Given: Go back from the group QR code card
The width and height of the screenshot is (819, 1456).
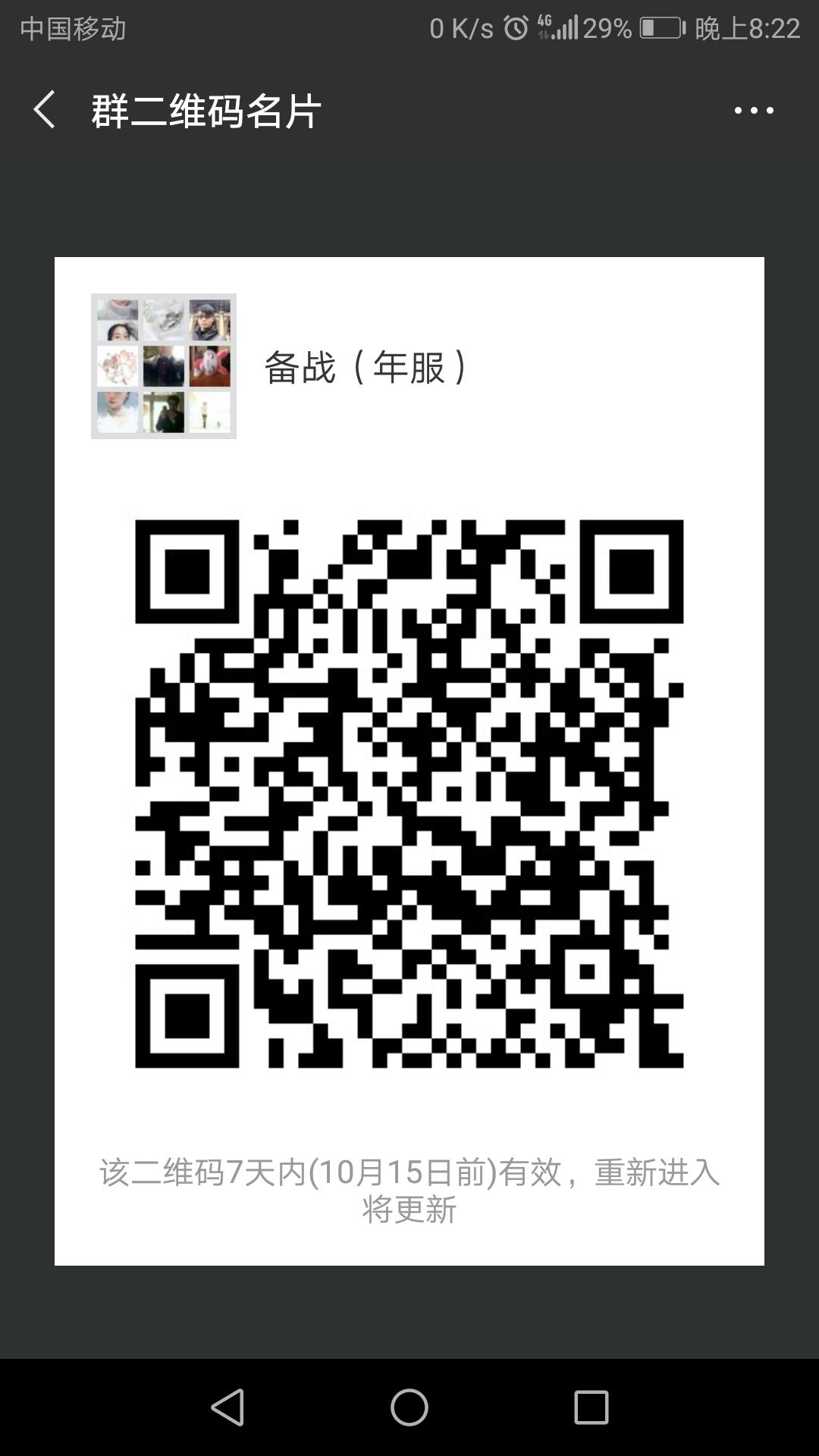Looking at the screenshot, I should tap(44, 110).
